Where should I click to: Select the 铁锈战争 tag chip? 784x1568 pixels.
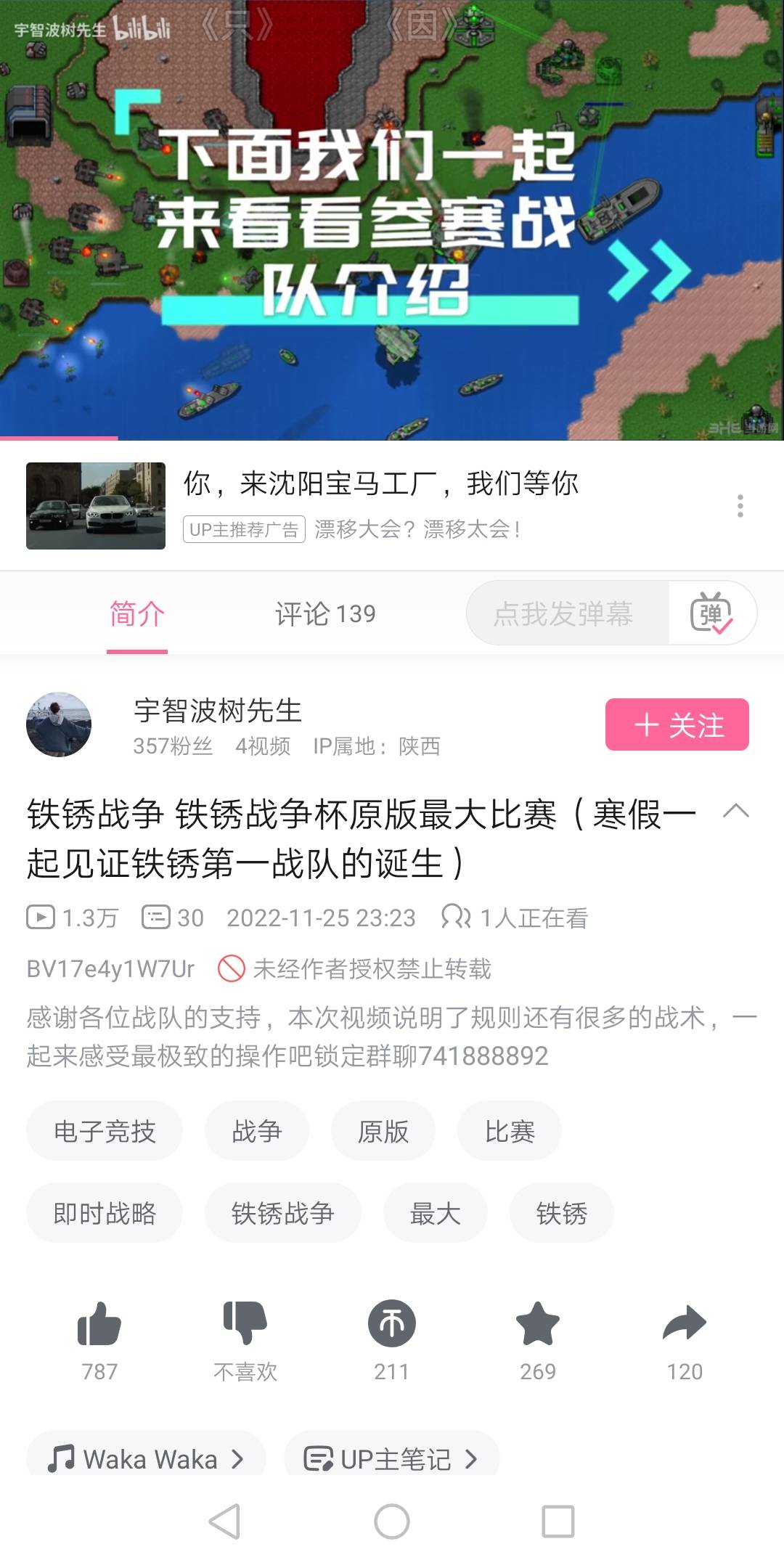pyautogui.click(x=282, y=1213)
